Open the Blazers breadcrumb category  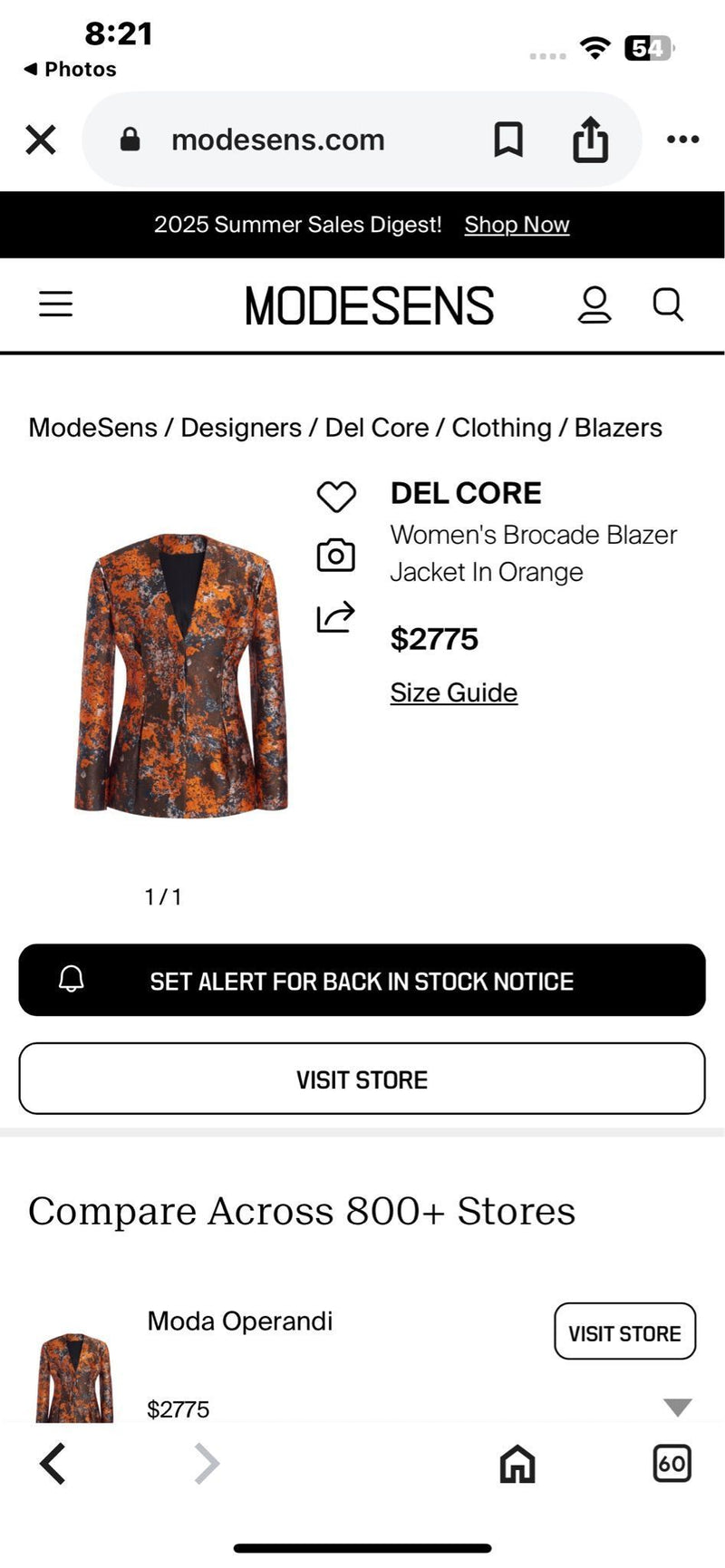[x=618, y=428]
